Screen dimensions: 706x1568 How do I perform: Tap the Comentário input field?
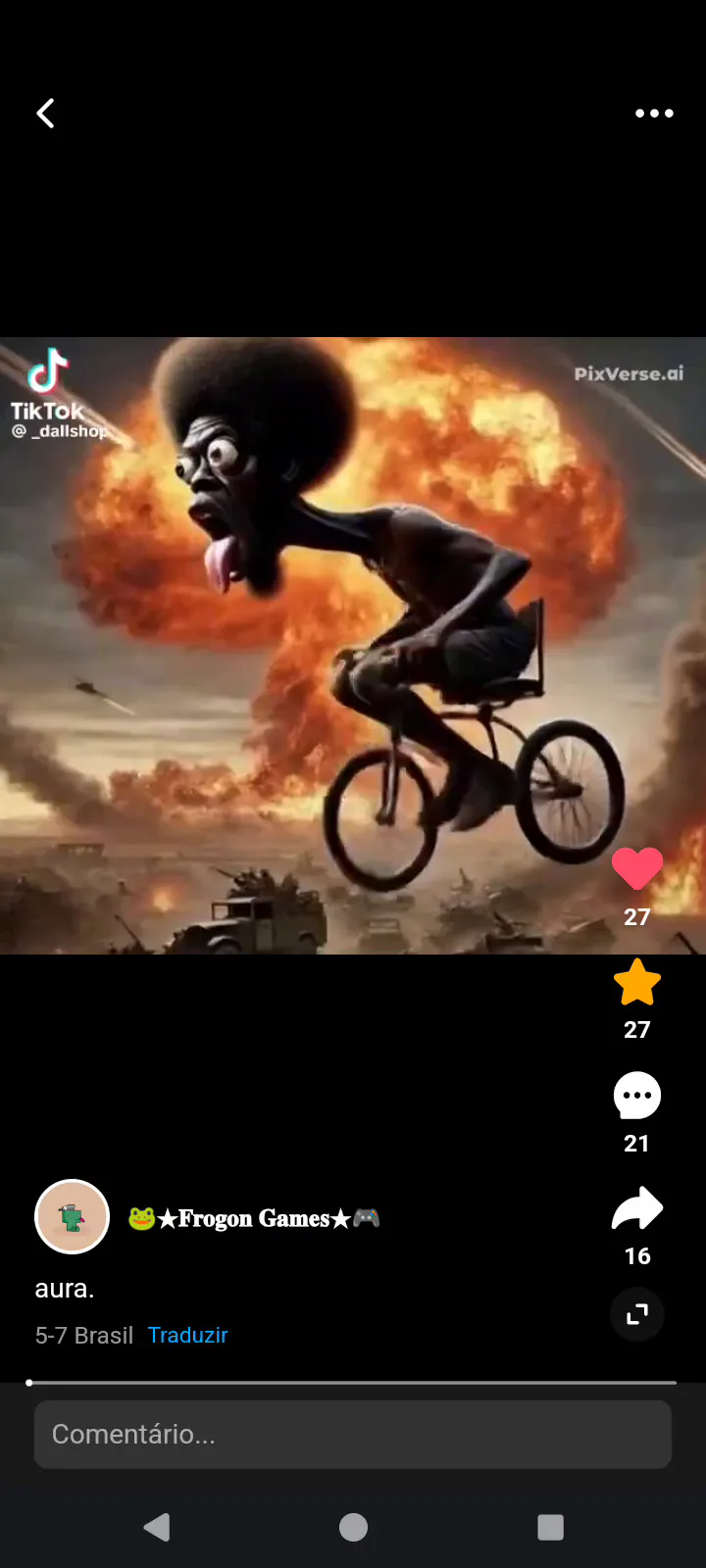pyautogui.click(x=353, y=1434)
